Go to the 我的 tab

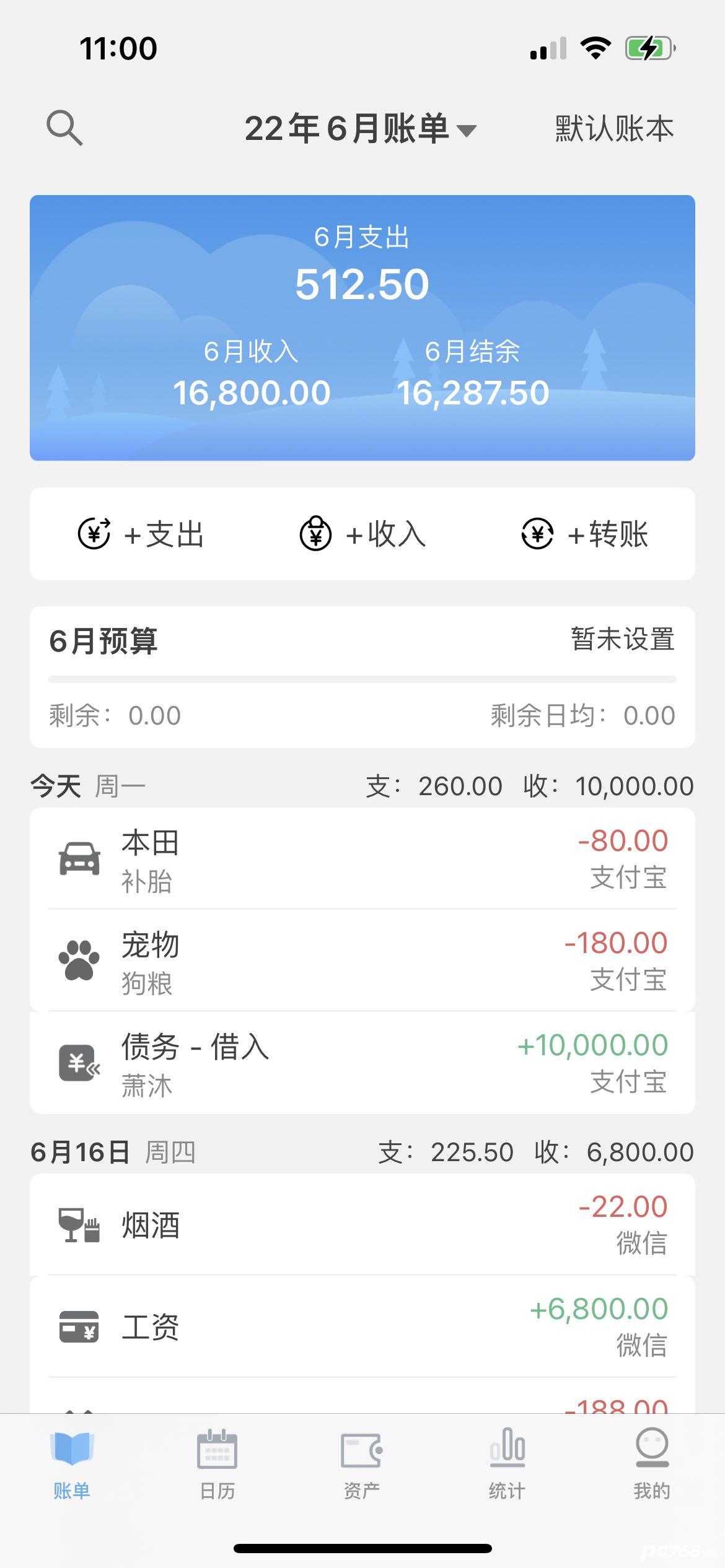652,1464
